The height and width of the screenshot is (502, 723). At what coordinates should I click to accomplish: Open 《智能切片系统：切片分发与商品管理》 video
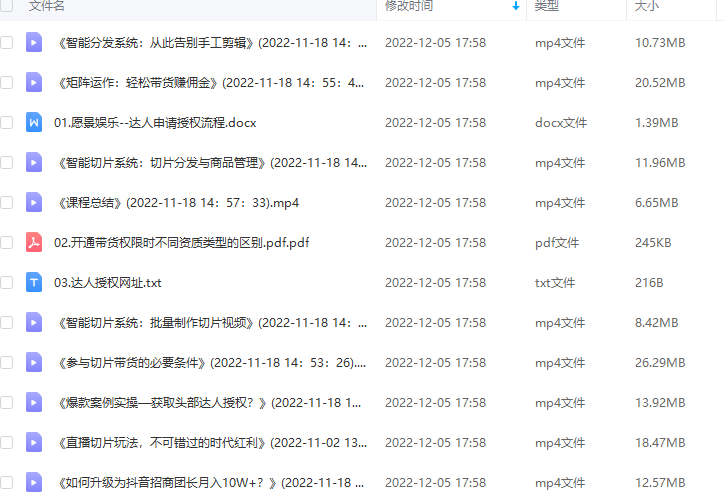(212, 163)
